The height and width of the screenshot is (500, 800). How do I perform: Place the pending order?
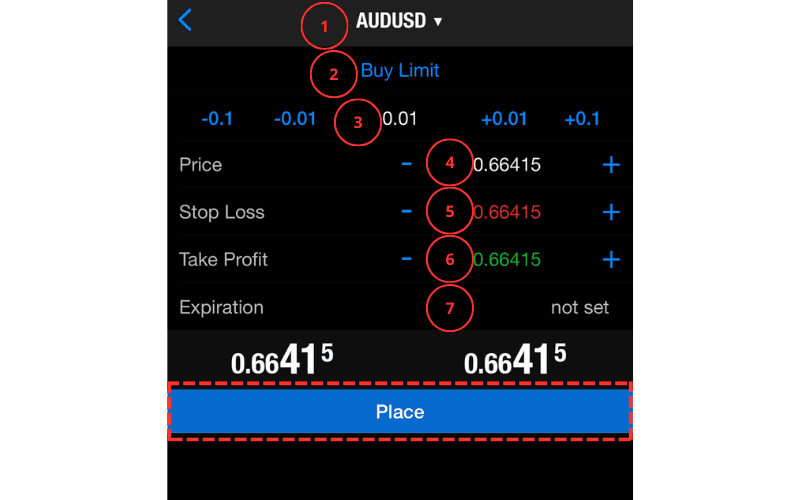400,411
